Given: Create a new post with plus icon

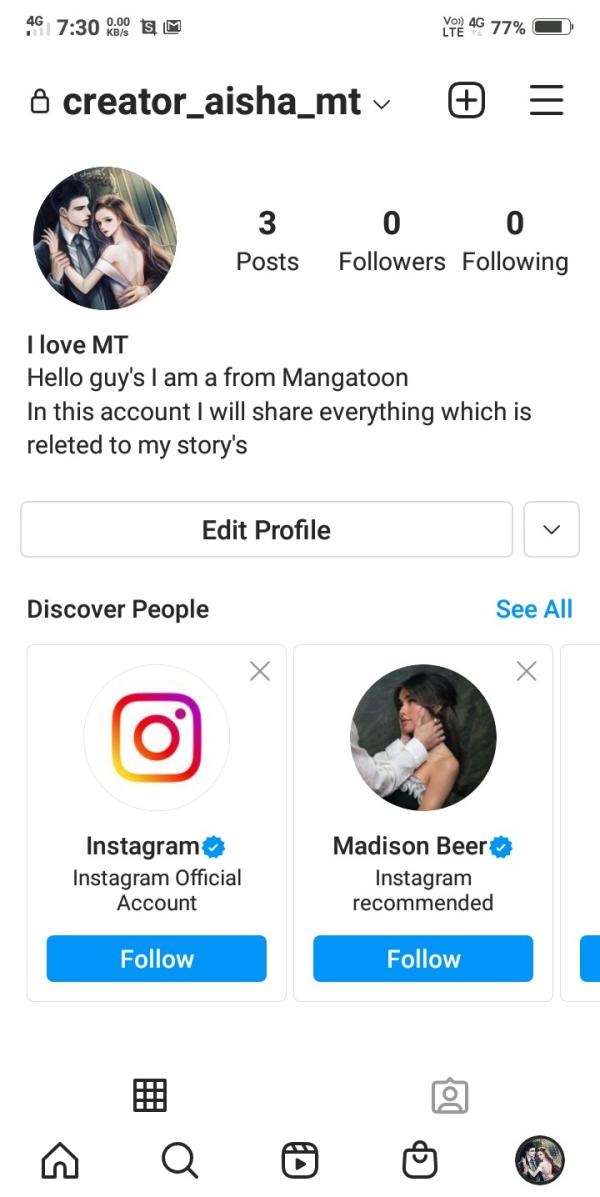Looking at the screenshot, I should [466, 100].
